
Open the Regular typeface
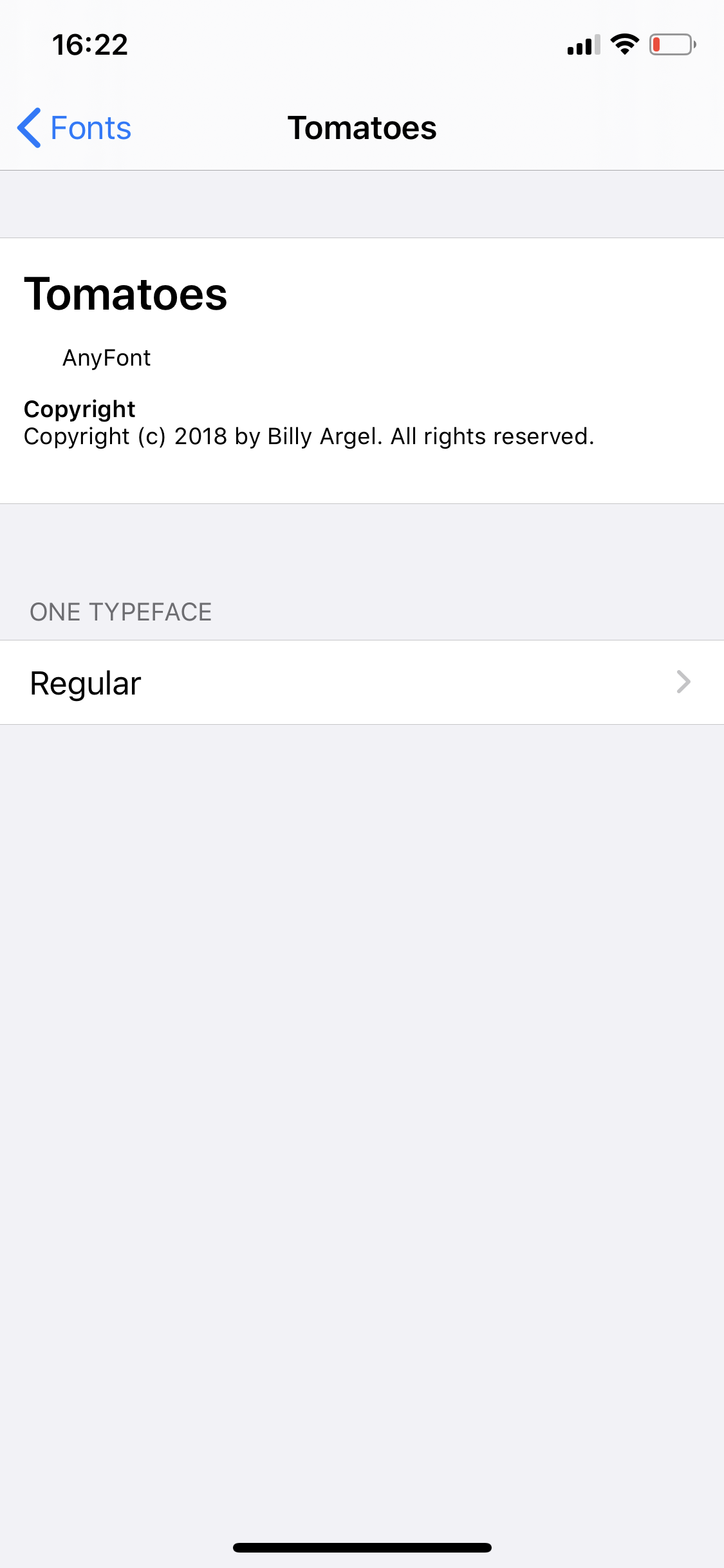tap(362, 682)
